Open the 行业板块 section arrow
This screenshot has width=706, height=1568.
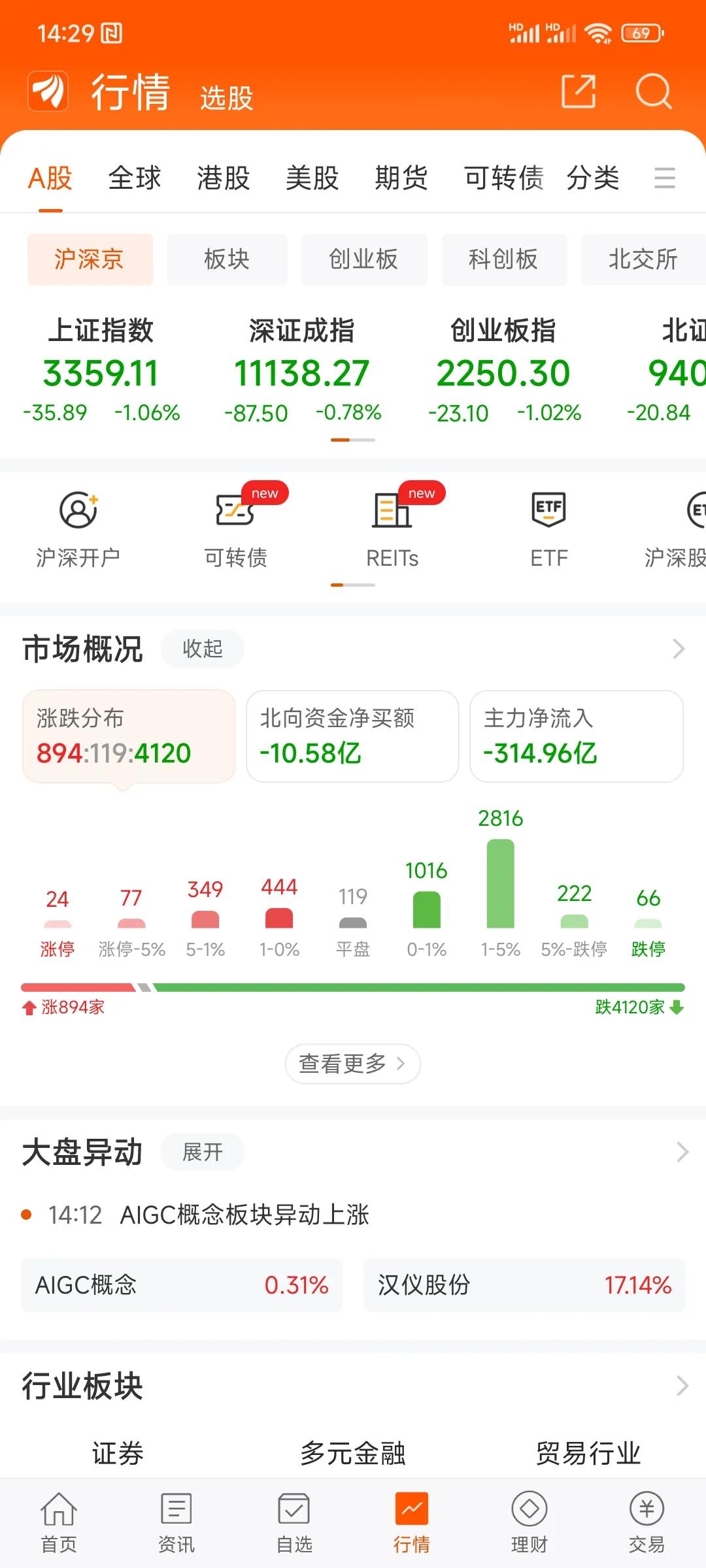682,1385
